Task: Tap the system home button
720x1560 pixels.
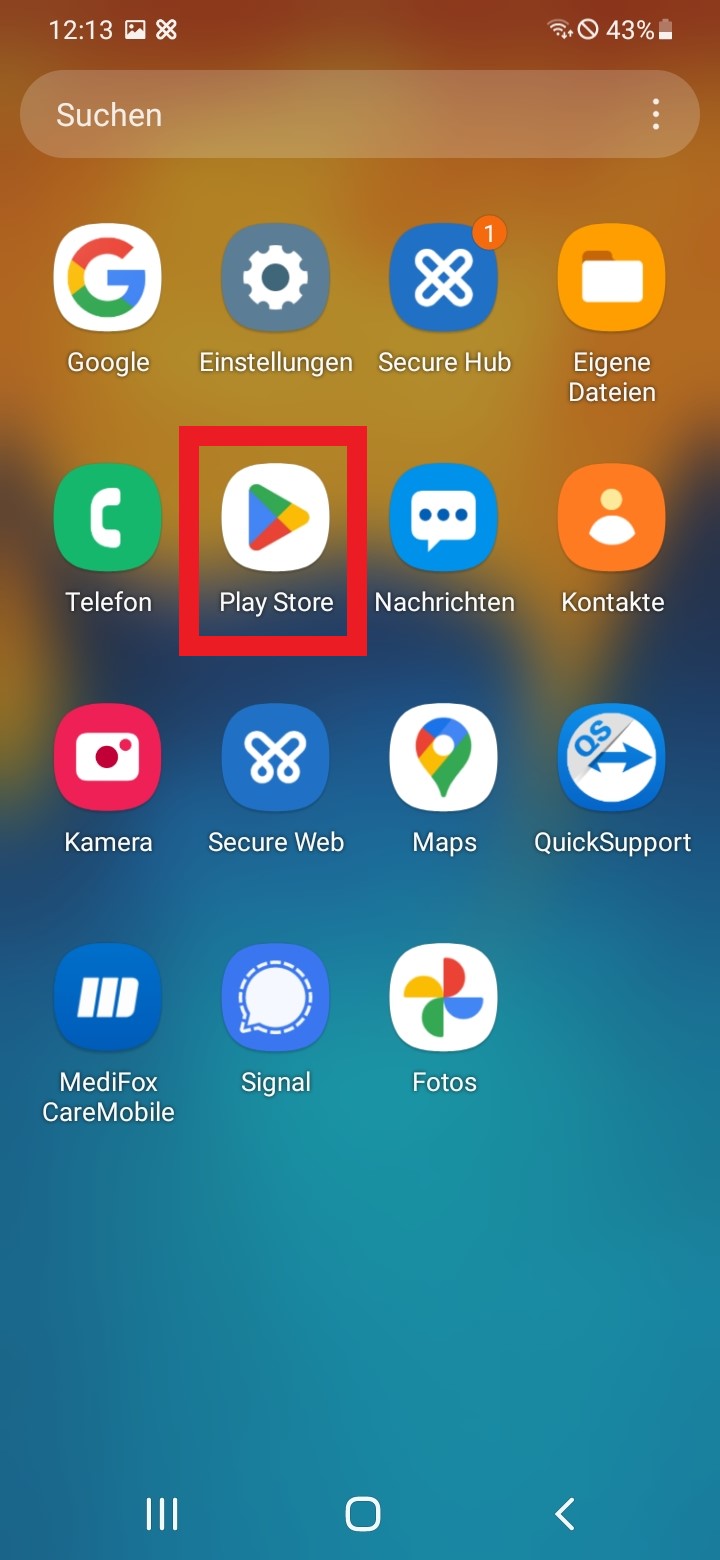Action: (x=362, y=1514)
